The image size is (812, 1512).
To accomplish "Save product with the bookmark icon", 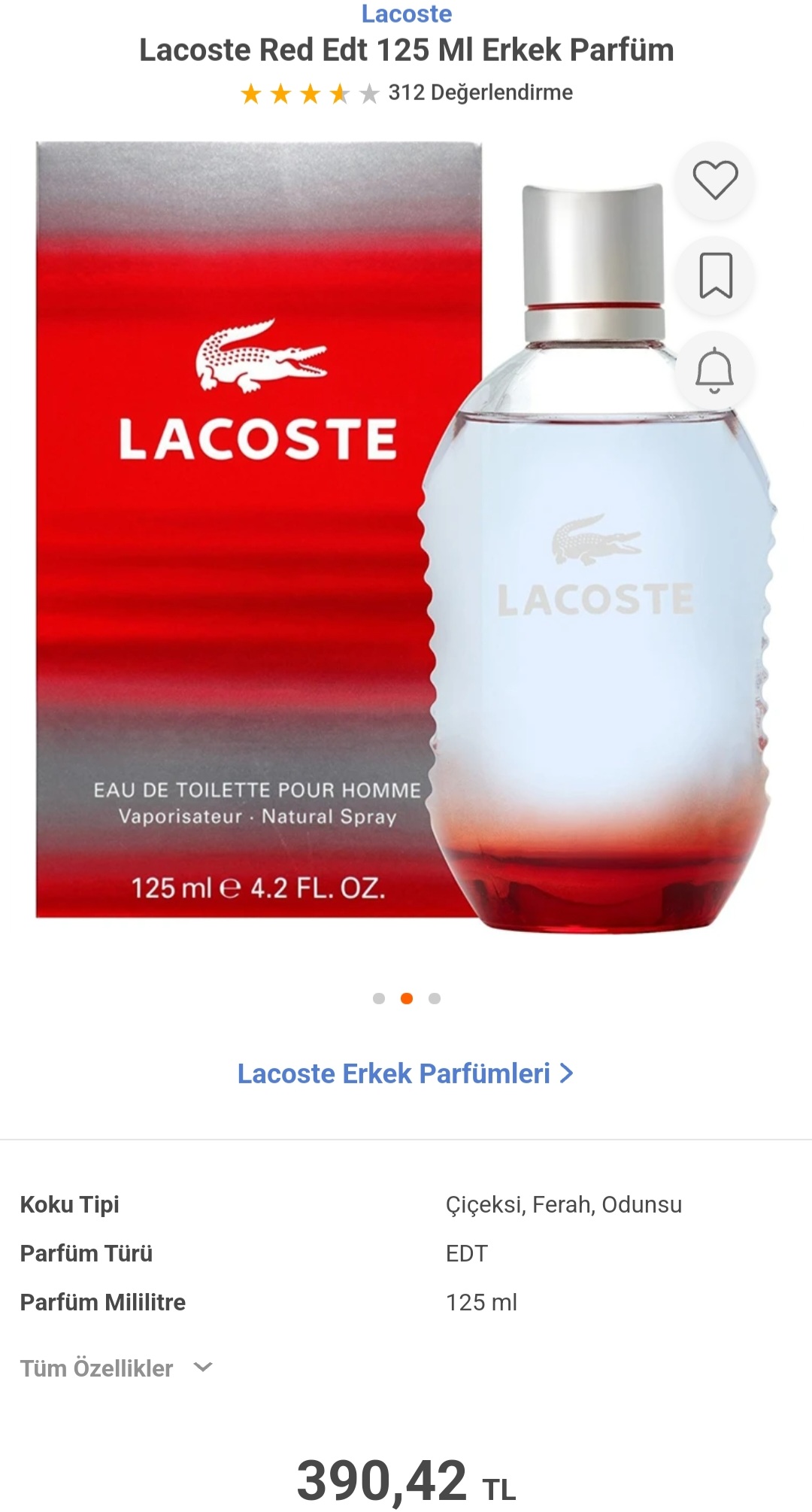I will point(715,275).
